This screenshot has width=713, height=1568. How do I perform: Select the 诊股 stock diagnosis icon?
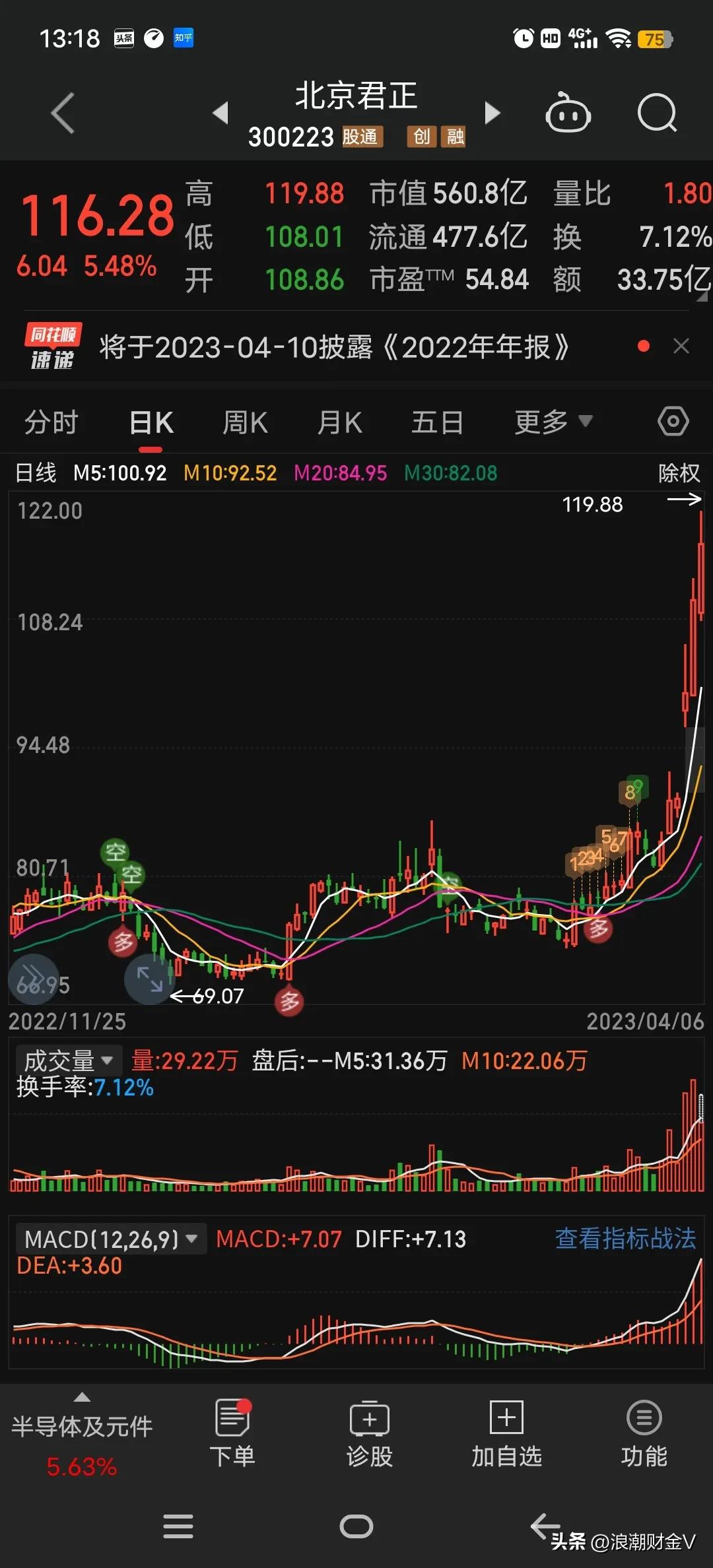pyautogui.click(x=370, y=1425)
